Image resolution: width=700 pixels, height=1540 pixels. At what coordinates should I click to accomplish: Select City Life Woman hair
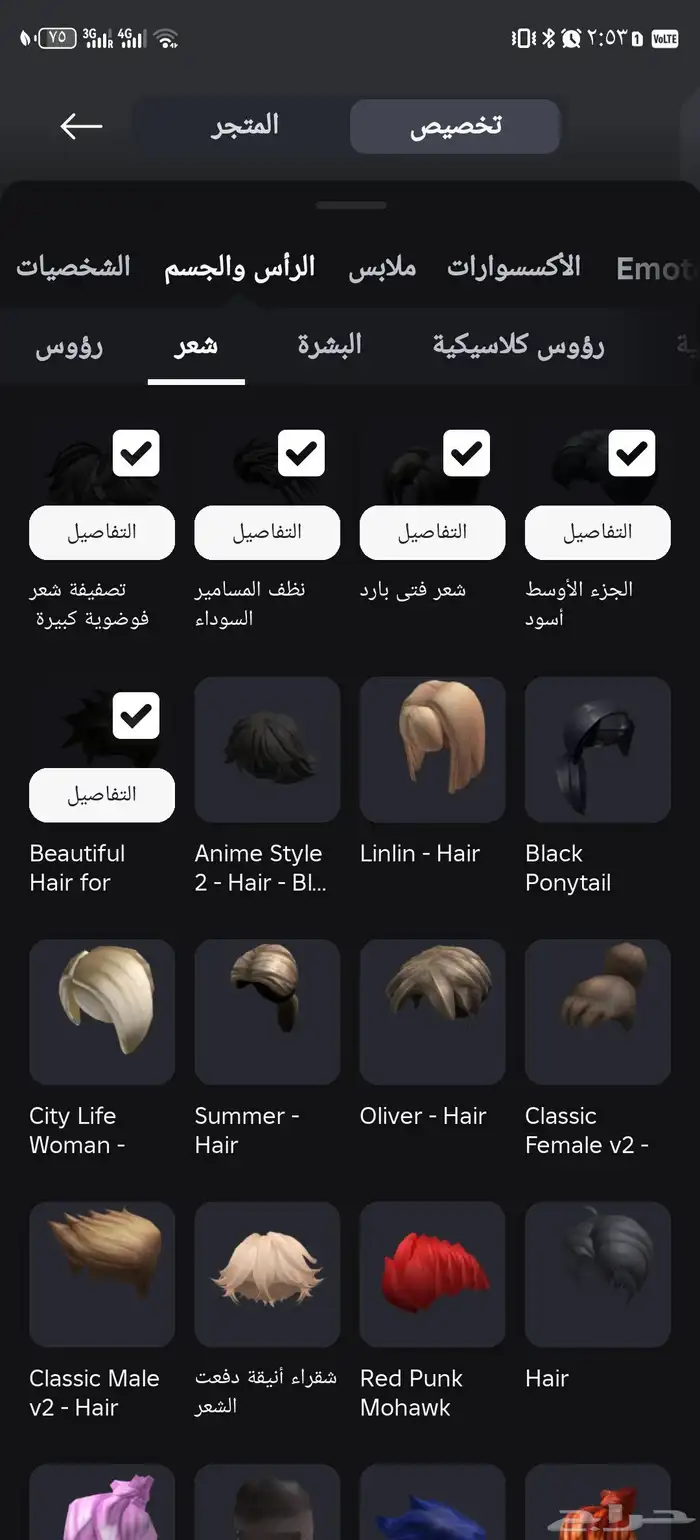pos(102,1011)
